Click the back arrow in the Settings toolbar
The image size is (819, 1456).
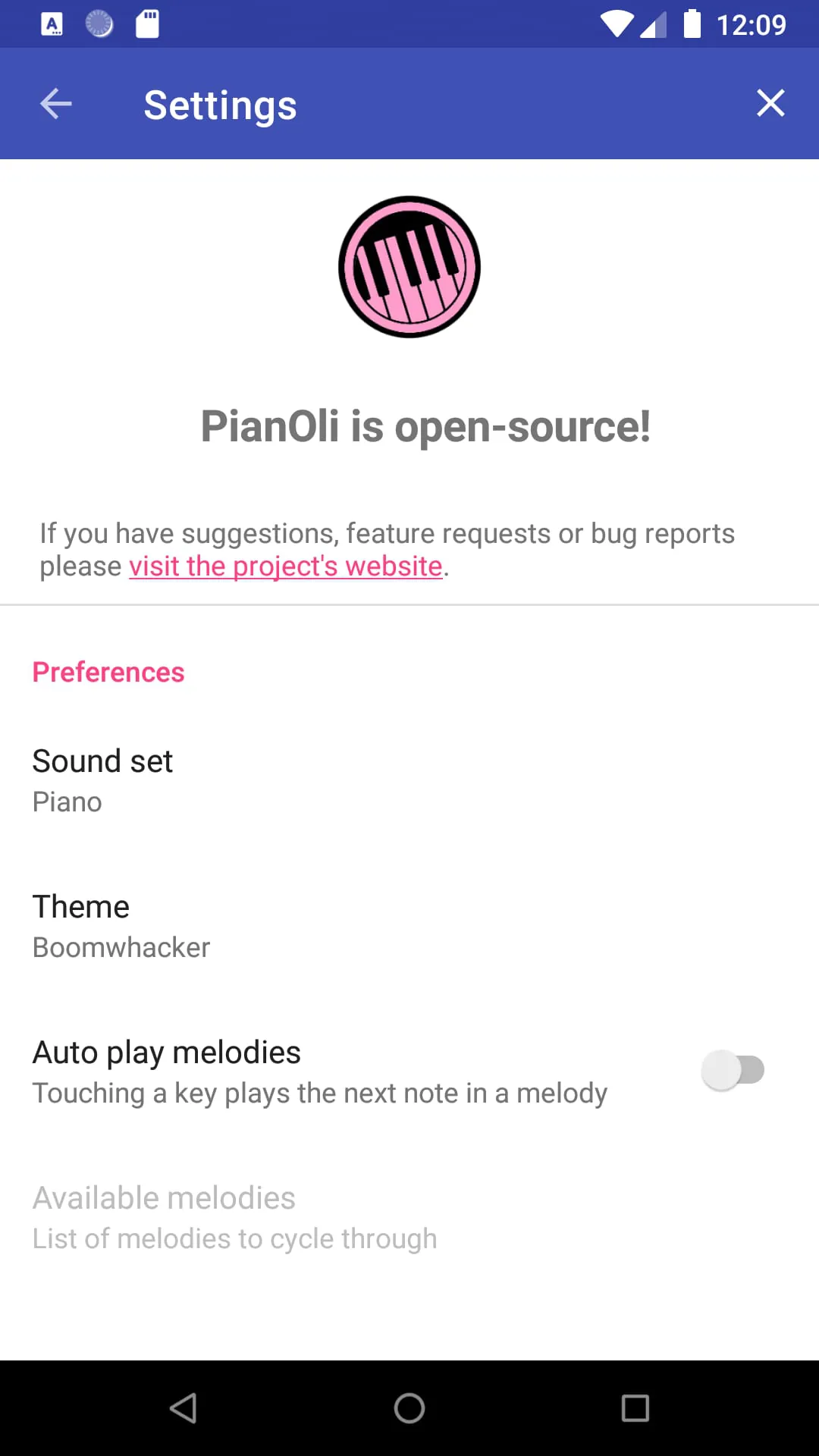55,103
